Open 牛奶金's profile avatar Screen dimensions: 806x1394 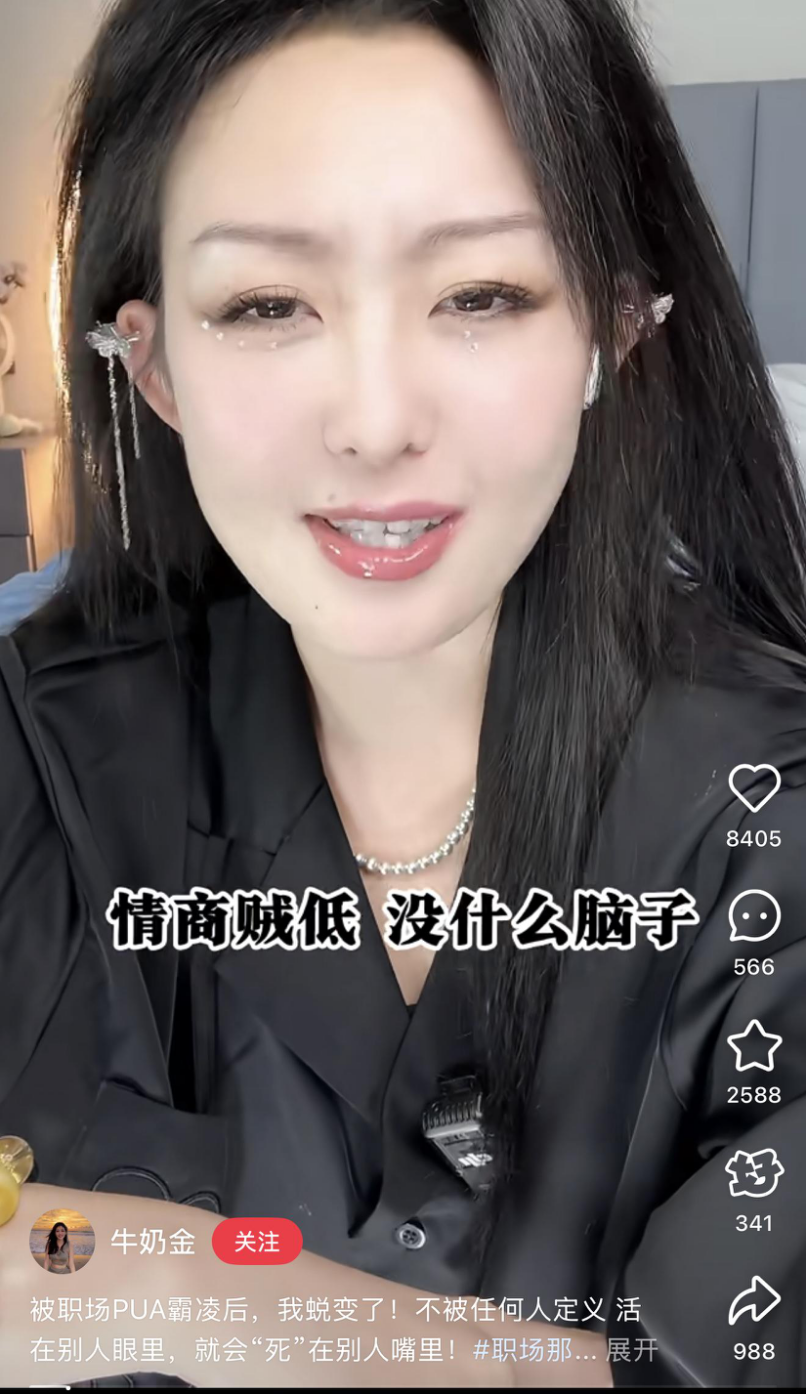tap(62, 1241)
